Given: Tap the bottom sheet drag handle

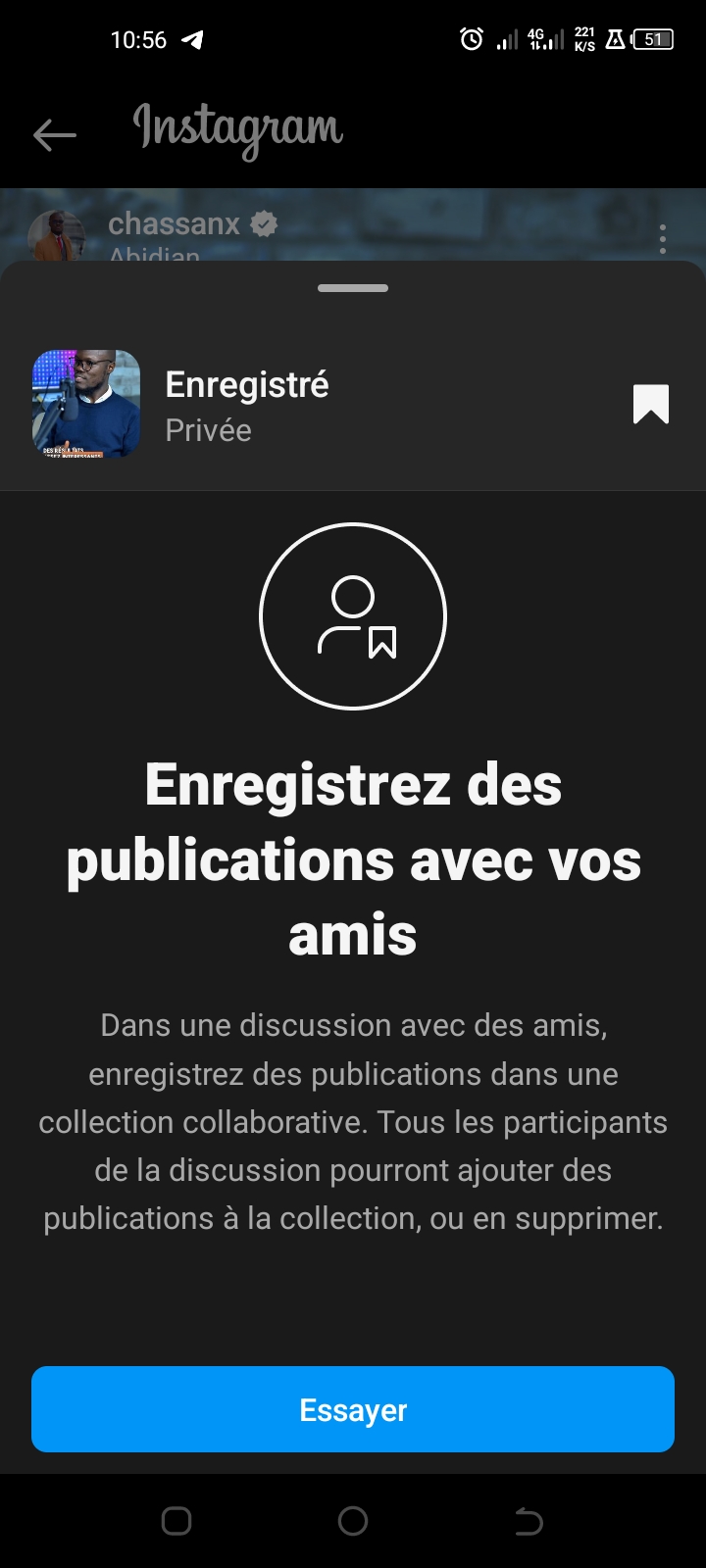Looking at the screenshot, I should point(353,288).
